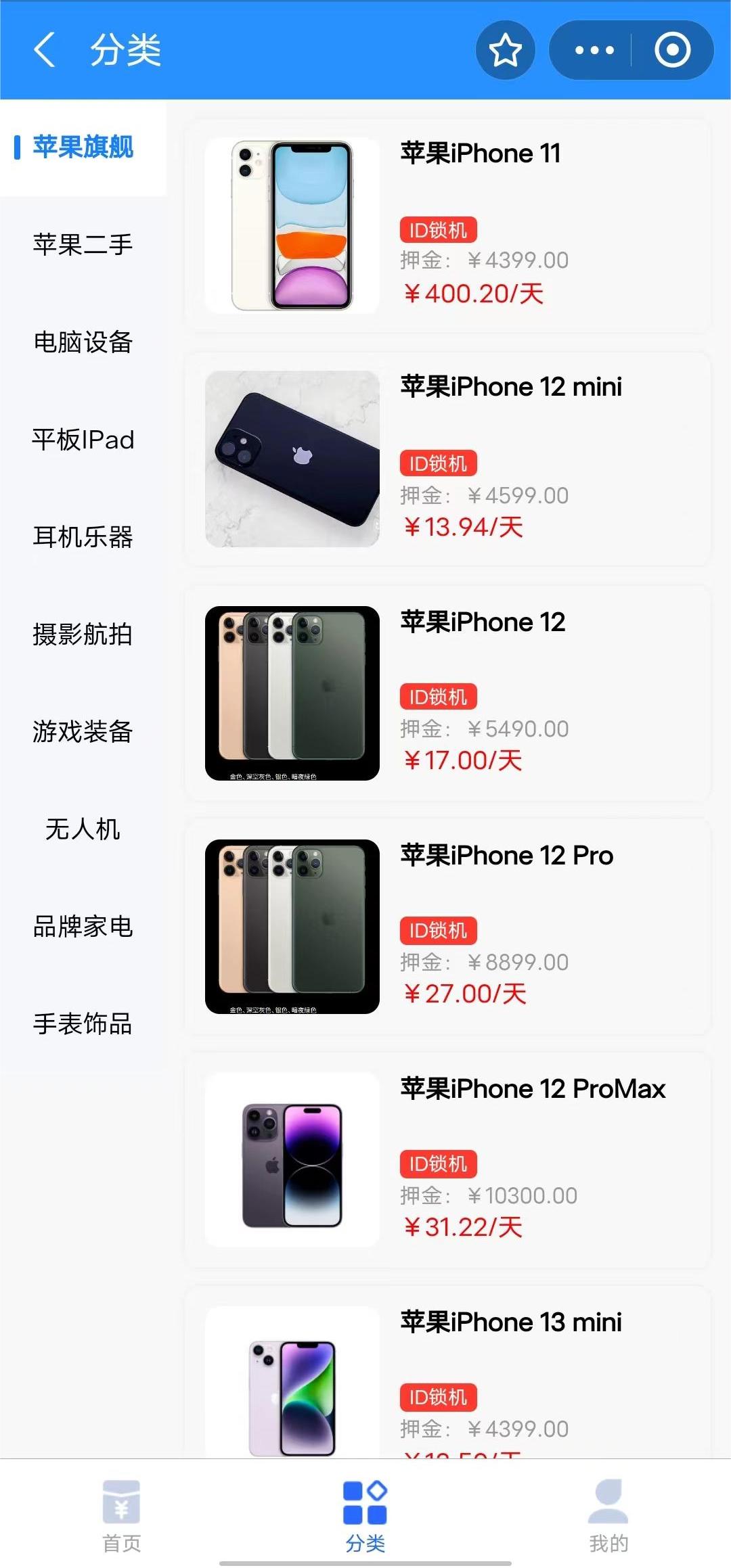
Task: View the 苹果iPhone 12 mini listing
Action: [447, 459]
